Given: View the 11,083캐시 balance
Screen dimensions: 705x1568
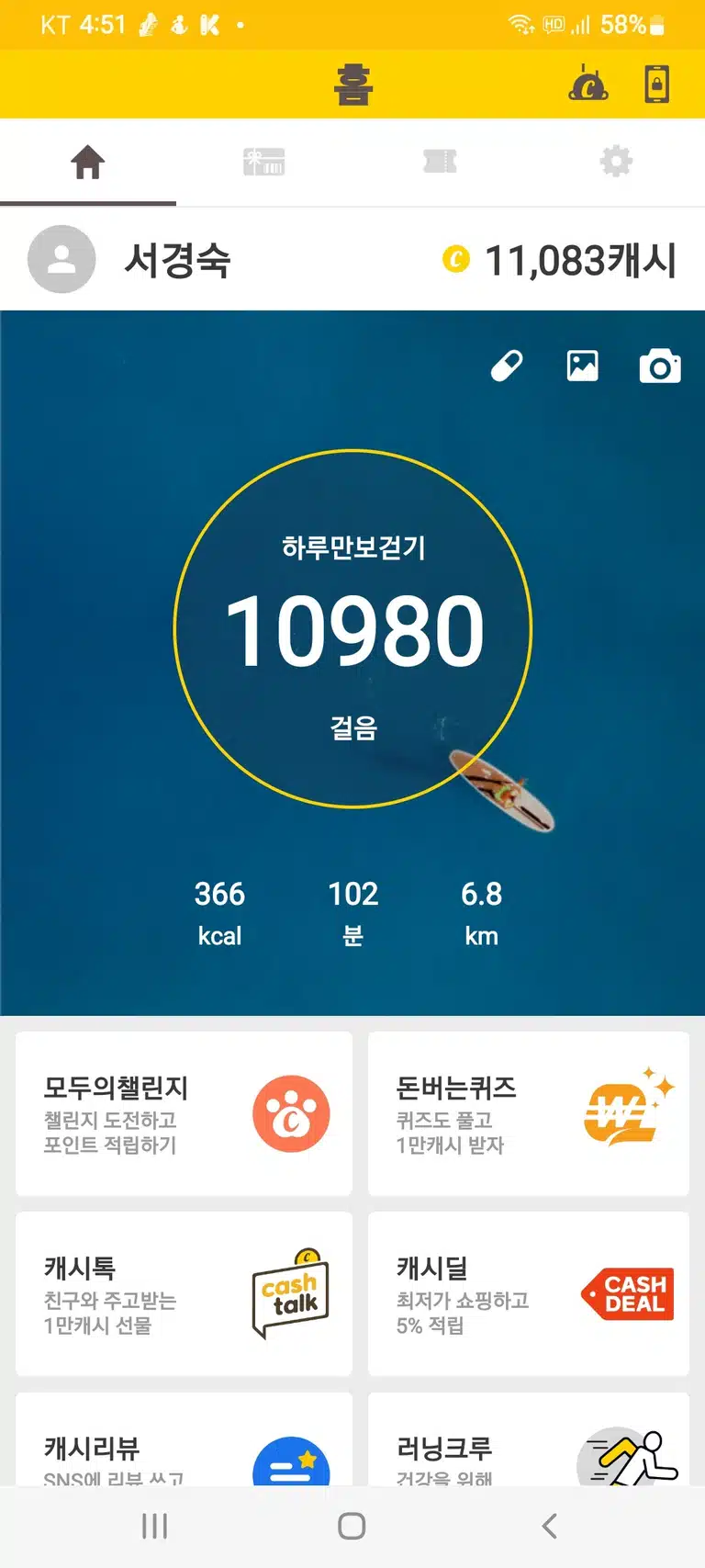Looking at the screenshot, I should pos(560,260).
